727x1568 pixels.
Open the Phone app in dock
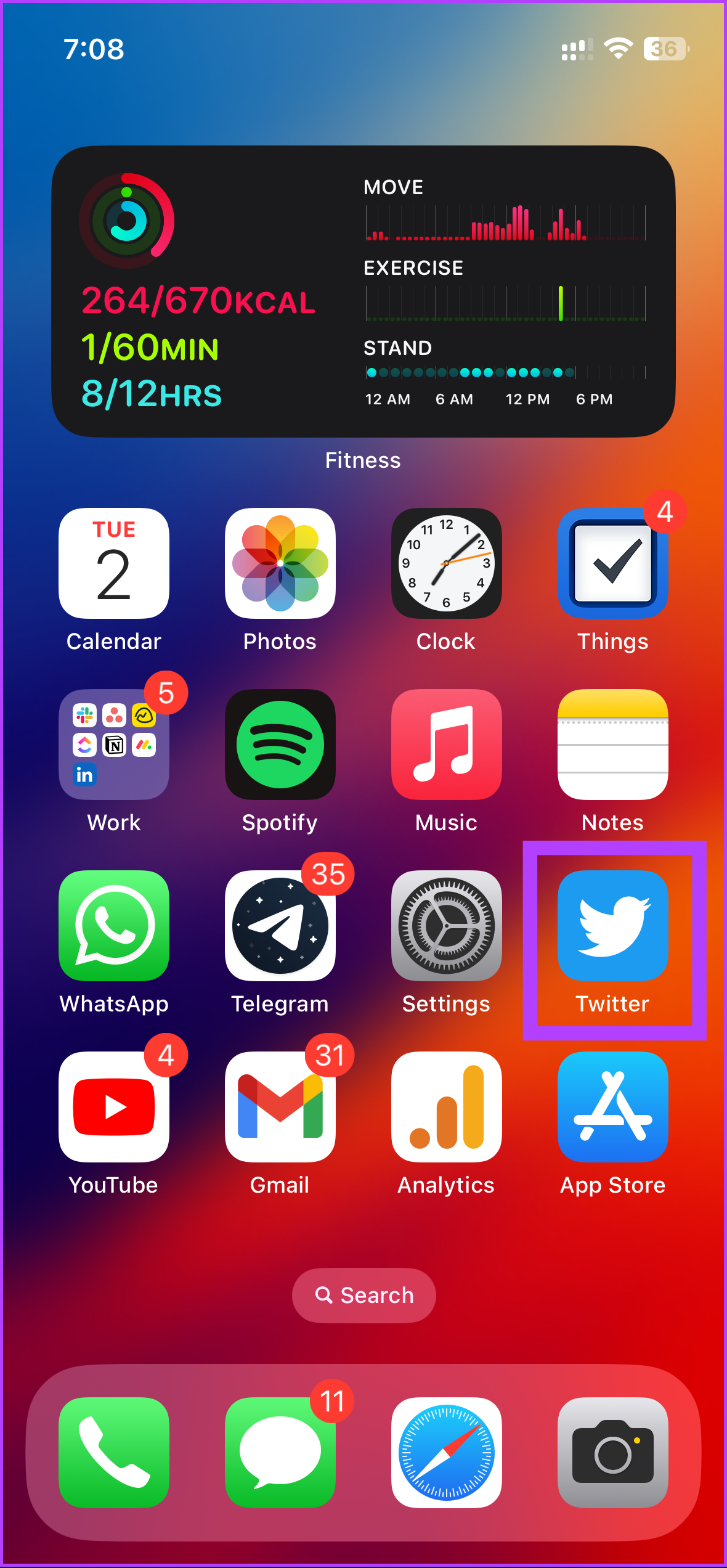pyautogui.click(x=114, y=1453)
